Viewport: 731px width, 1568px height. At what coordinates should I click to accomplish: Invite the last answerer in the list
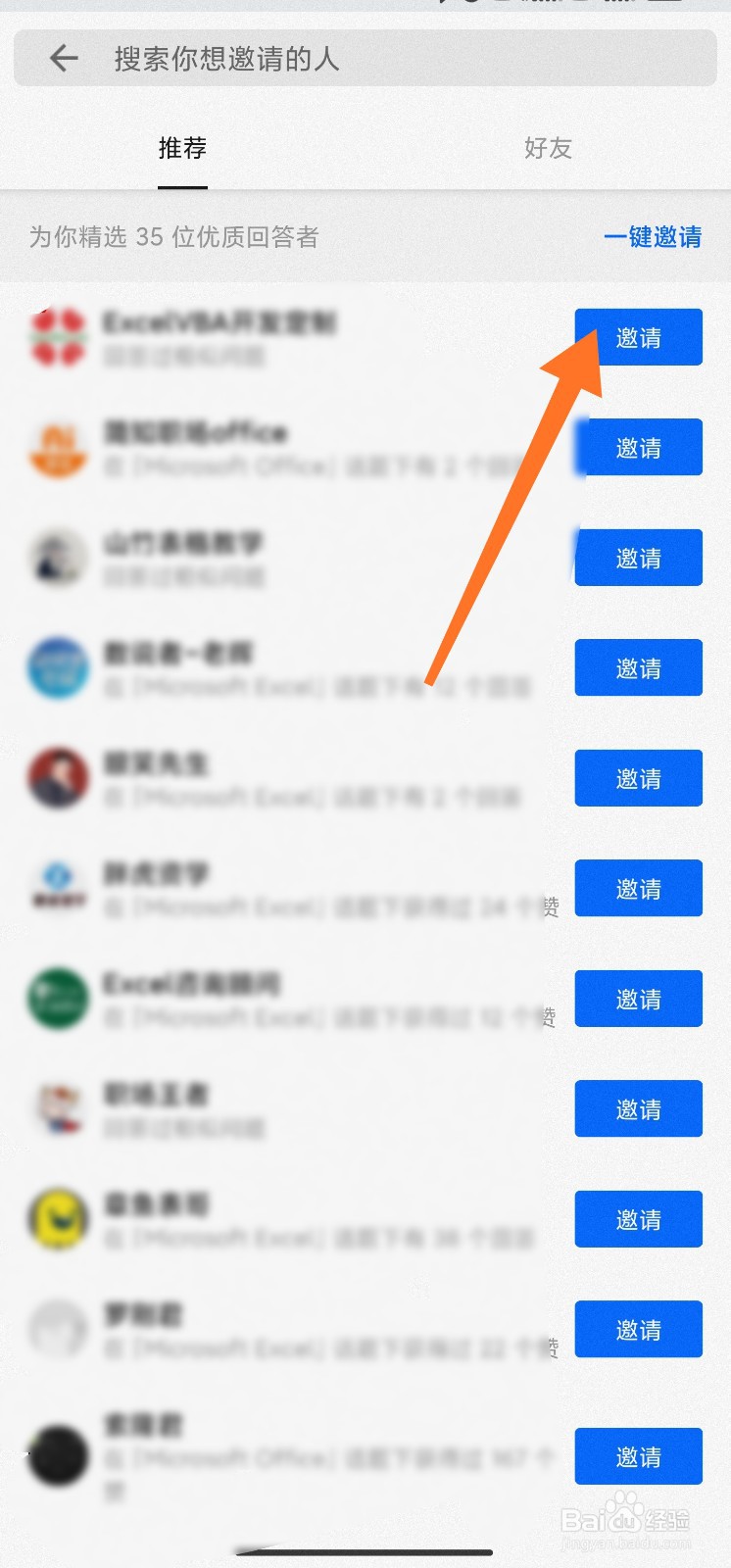(x=638, y=1456)
